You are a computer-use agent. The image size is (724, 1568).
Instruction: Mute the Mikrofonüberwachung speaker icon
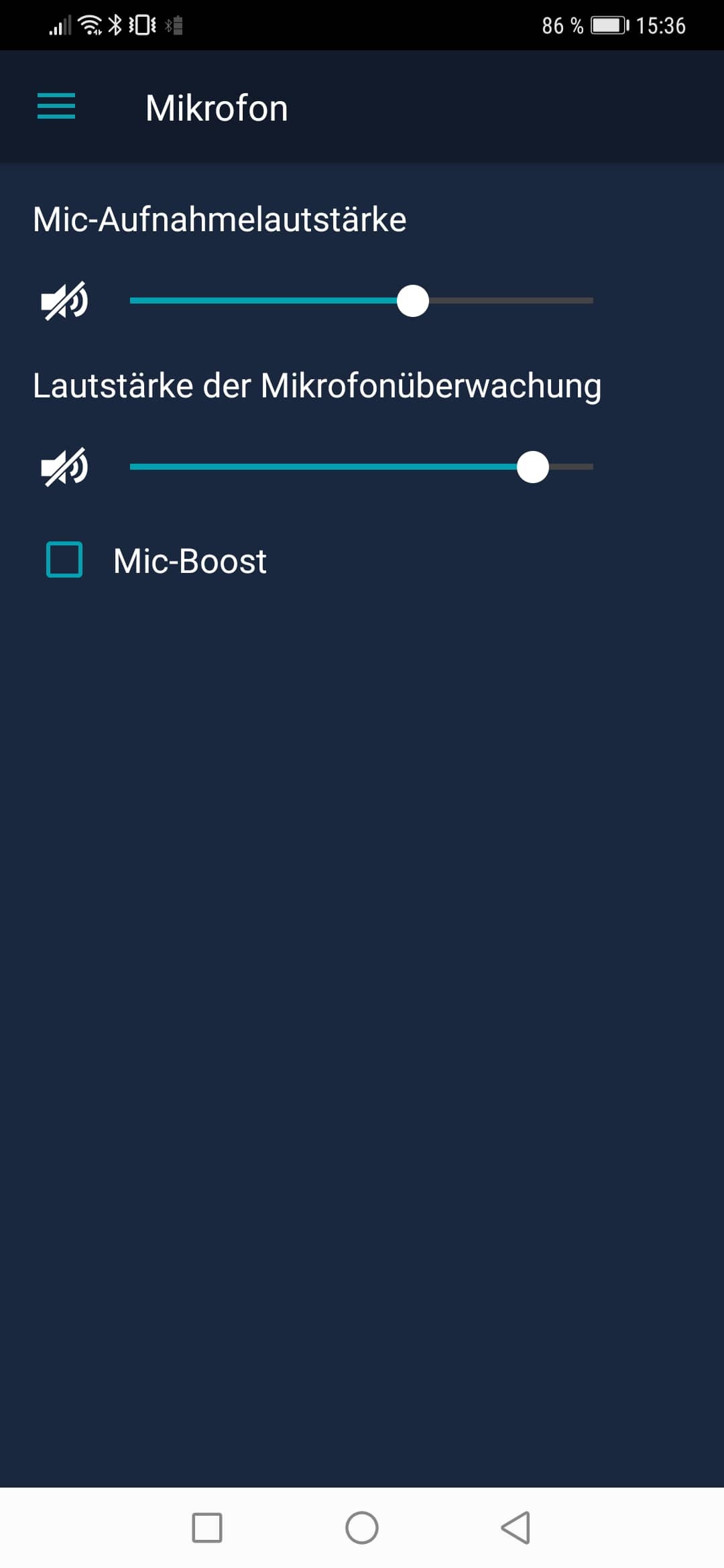pyautogui.click(x=64, y=467)
